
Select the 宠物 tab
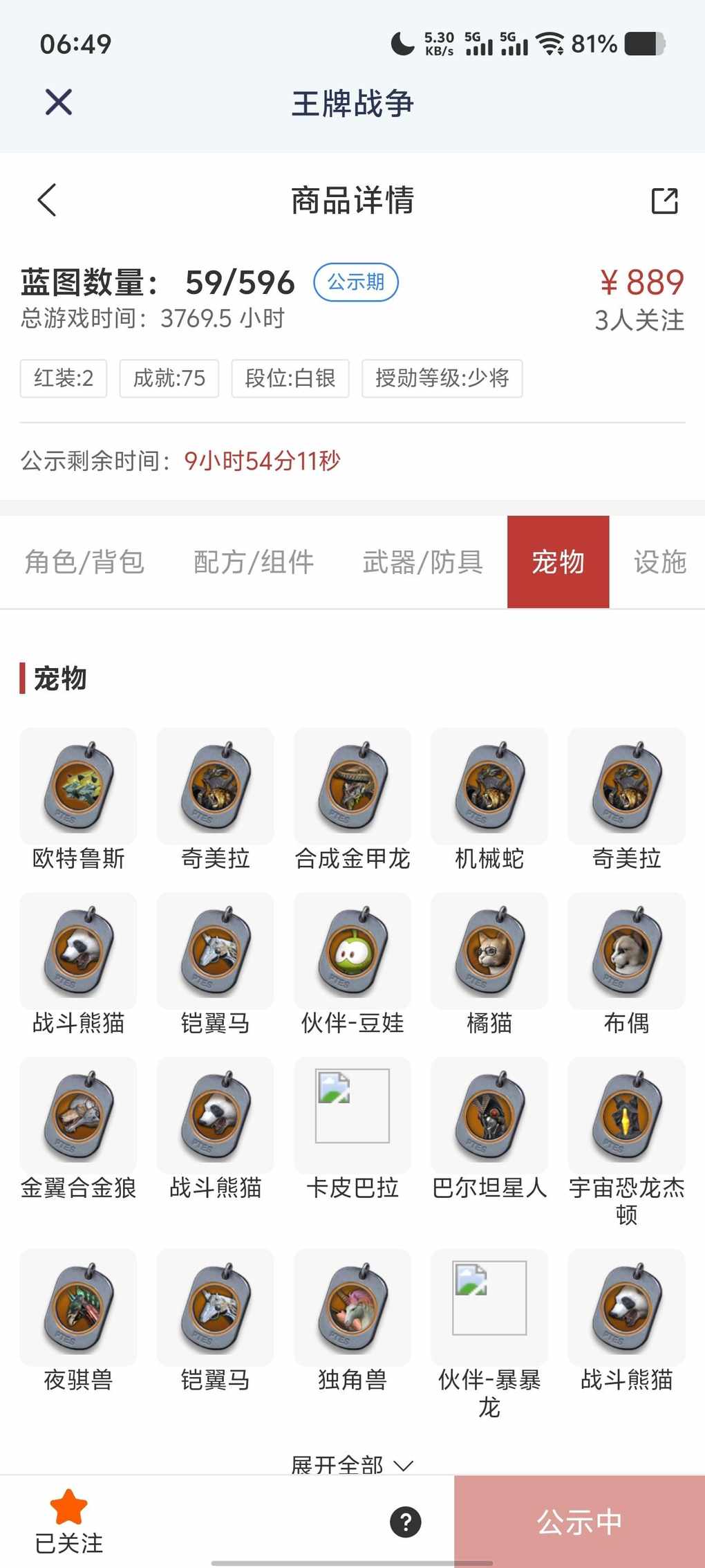[x=558, y=562]
